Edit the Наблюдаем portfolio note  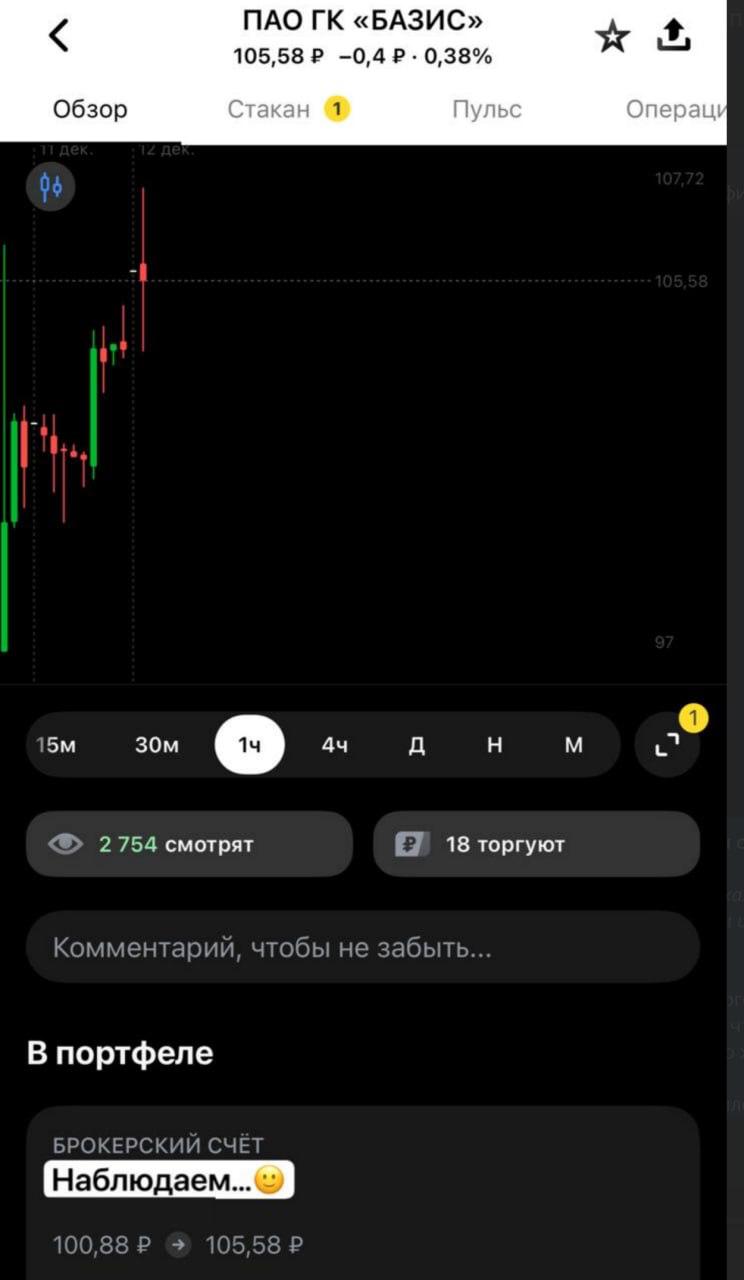coord(168,1179)
